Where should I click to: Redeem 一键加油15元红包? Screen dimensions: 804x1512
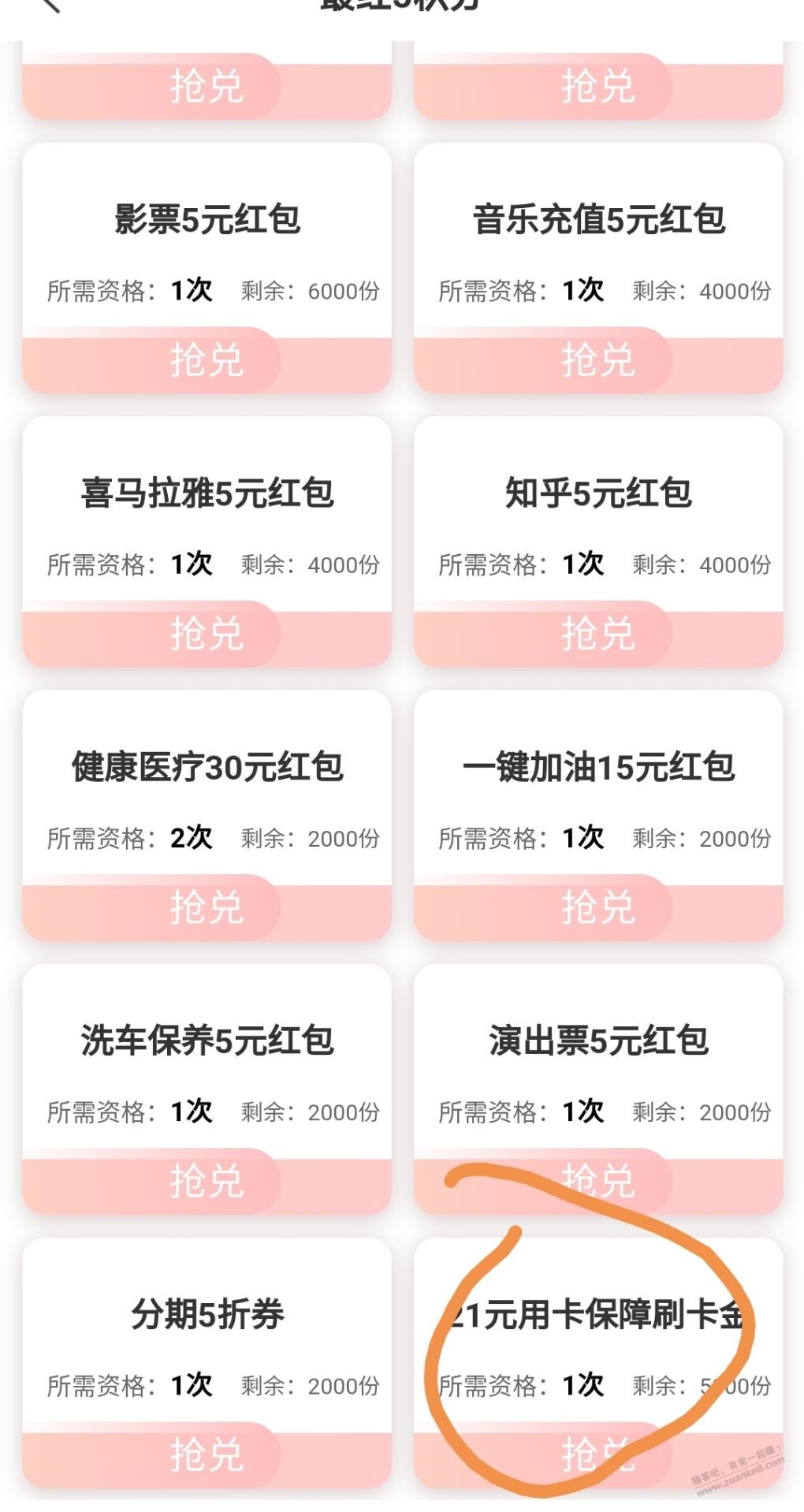(598, 907)
